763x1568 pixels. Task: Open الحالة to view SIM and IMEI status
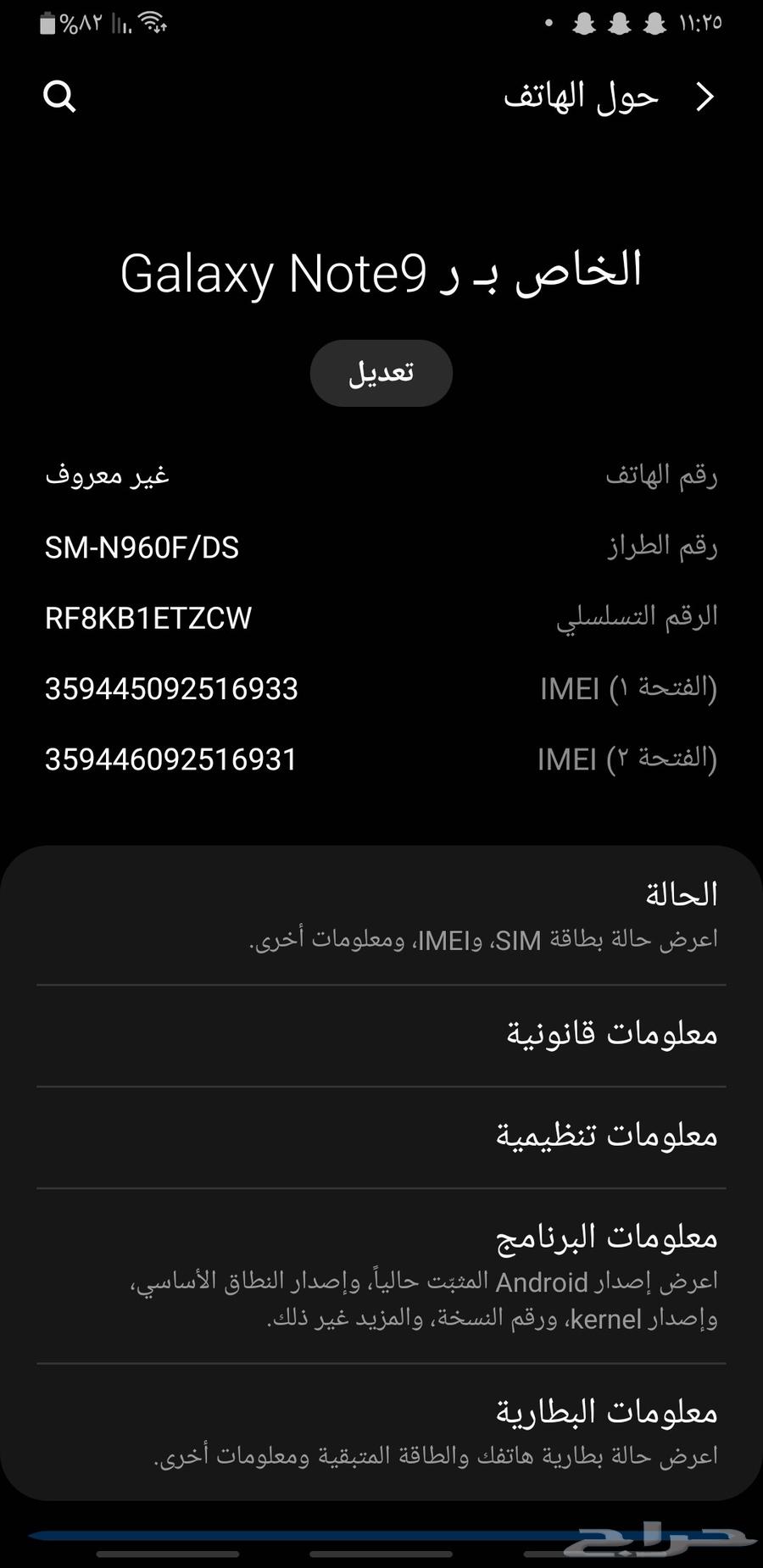point(381,915)
